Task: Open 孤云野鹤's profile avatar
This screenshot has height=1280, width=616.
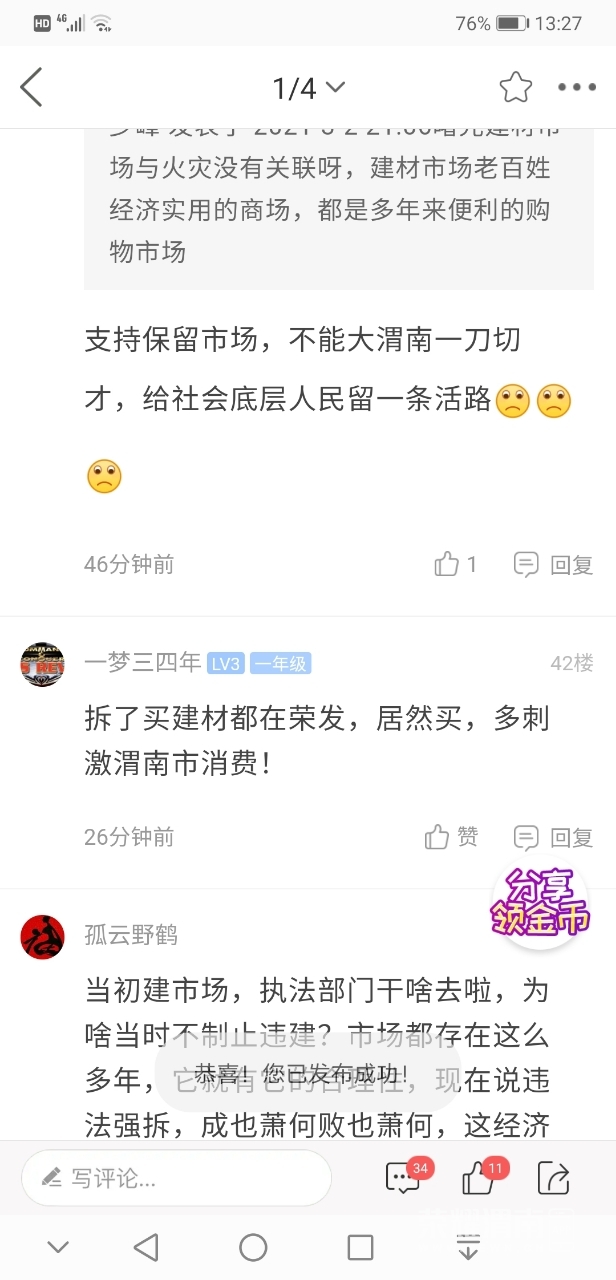Action: pos(42,936)
